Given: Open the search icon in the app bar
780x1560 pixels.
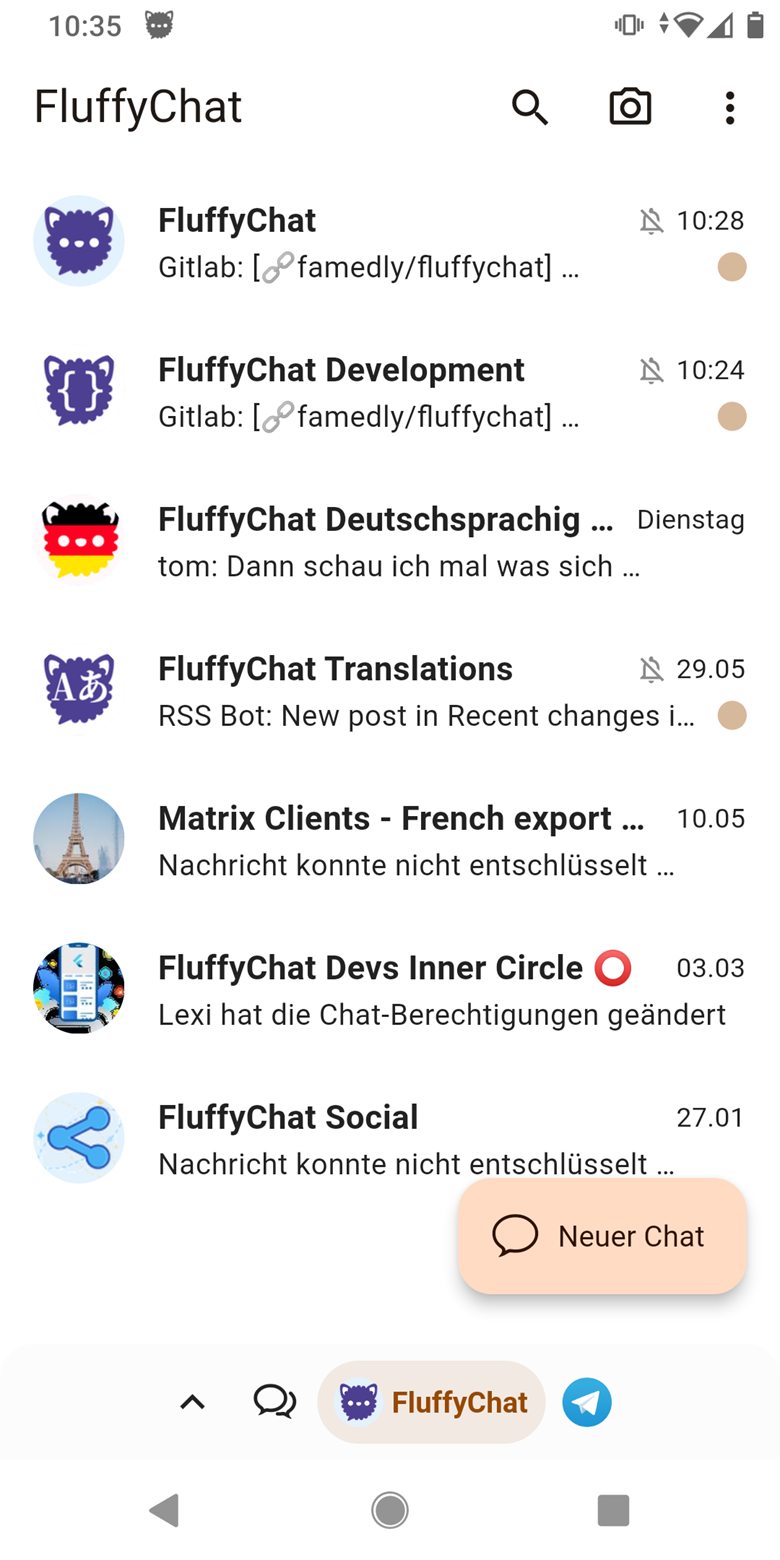Looking at the screenshot, I should coord(530,107).
